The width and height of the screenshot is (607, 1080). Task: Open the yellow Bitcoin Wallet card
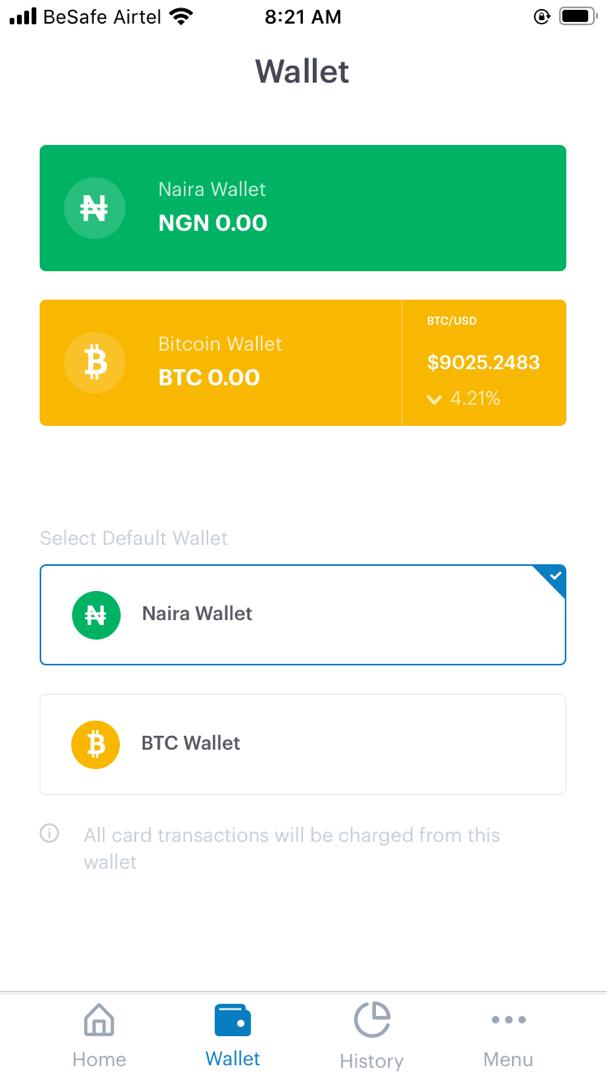[220, 362]
